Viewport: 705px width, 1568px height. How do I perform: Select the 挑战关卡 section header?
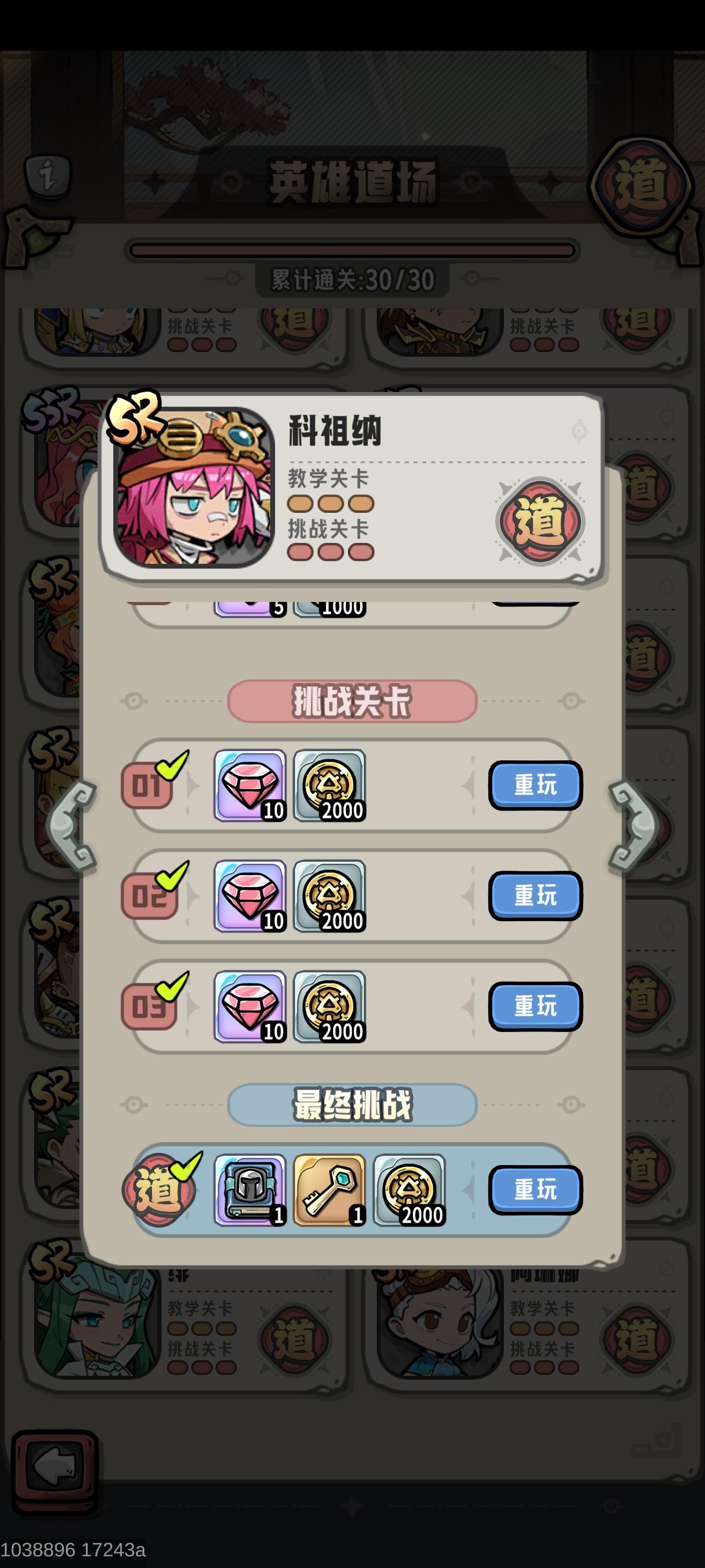[x=353, y=701]
